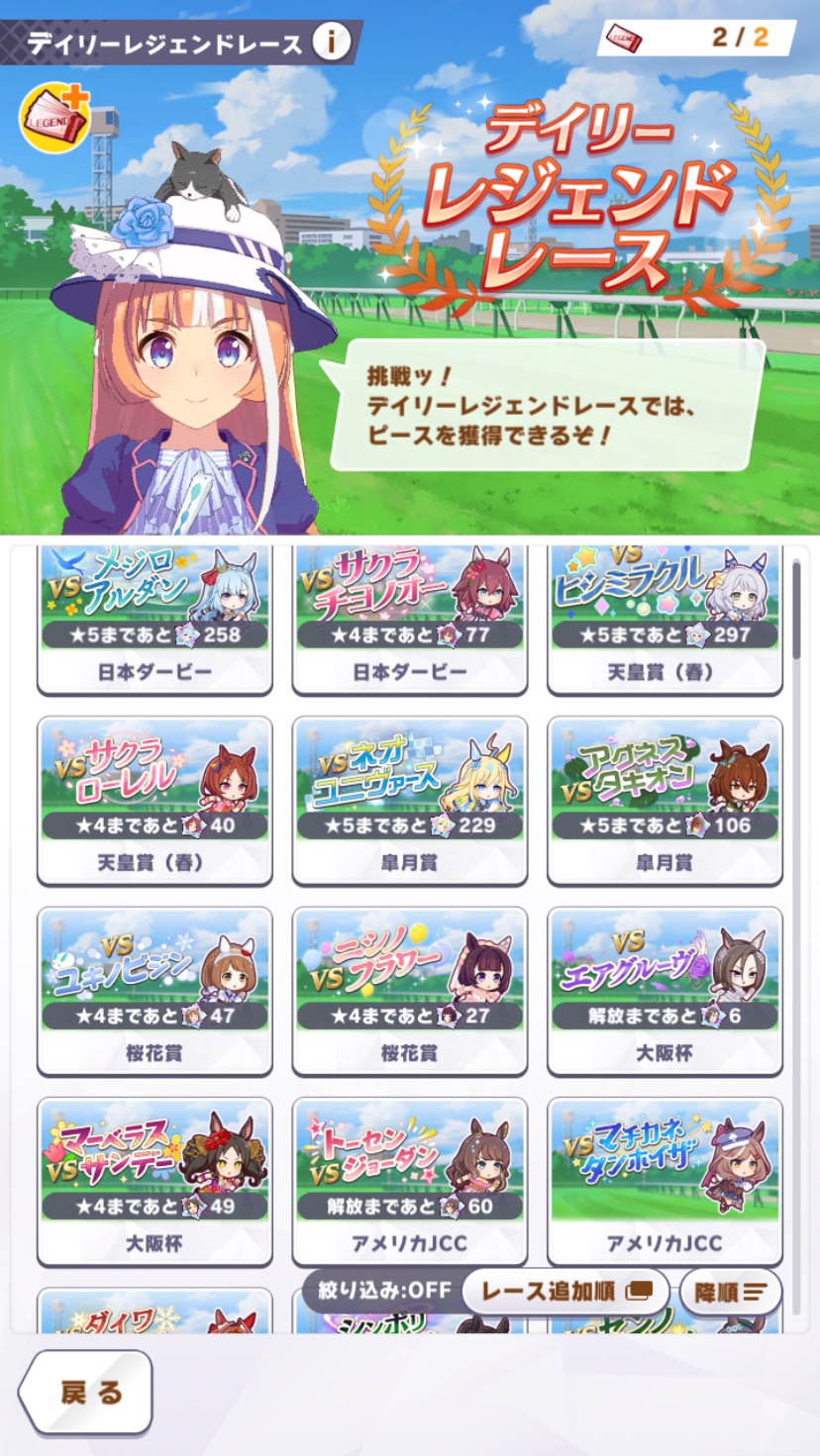
Task: Select VS アグネスタキオン race card
Action: point(665,800)
